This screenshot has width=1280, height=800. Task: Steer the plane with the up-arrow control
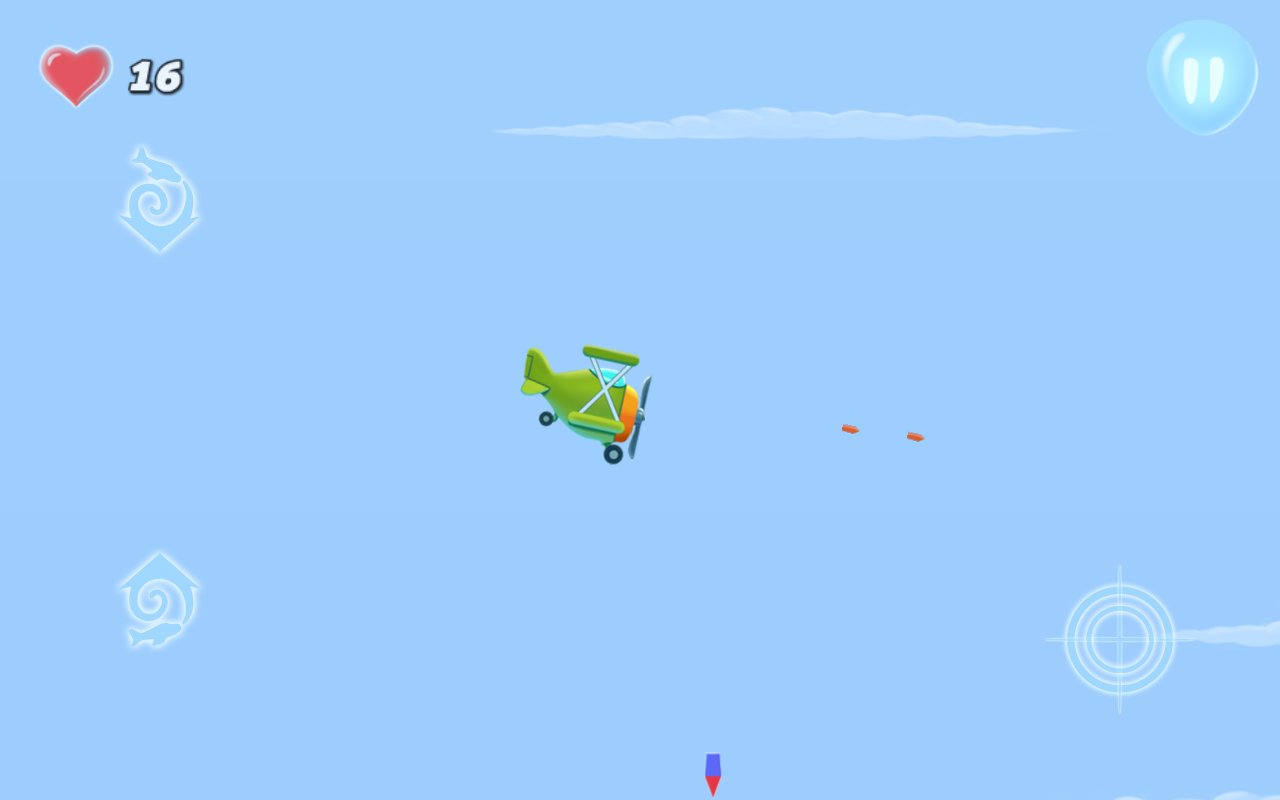(x=159, y=598)
